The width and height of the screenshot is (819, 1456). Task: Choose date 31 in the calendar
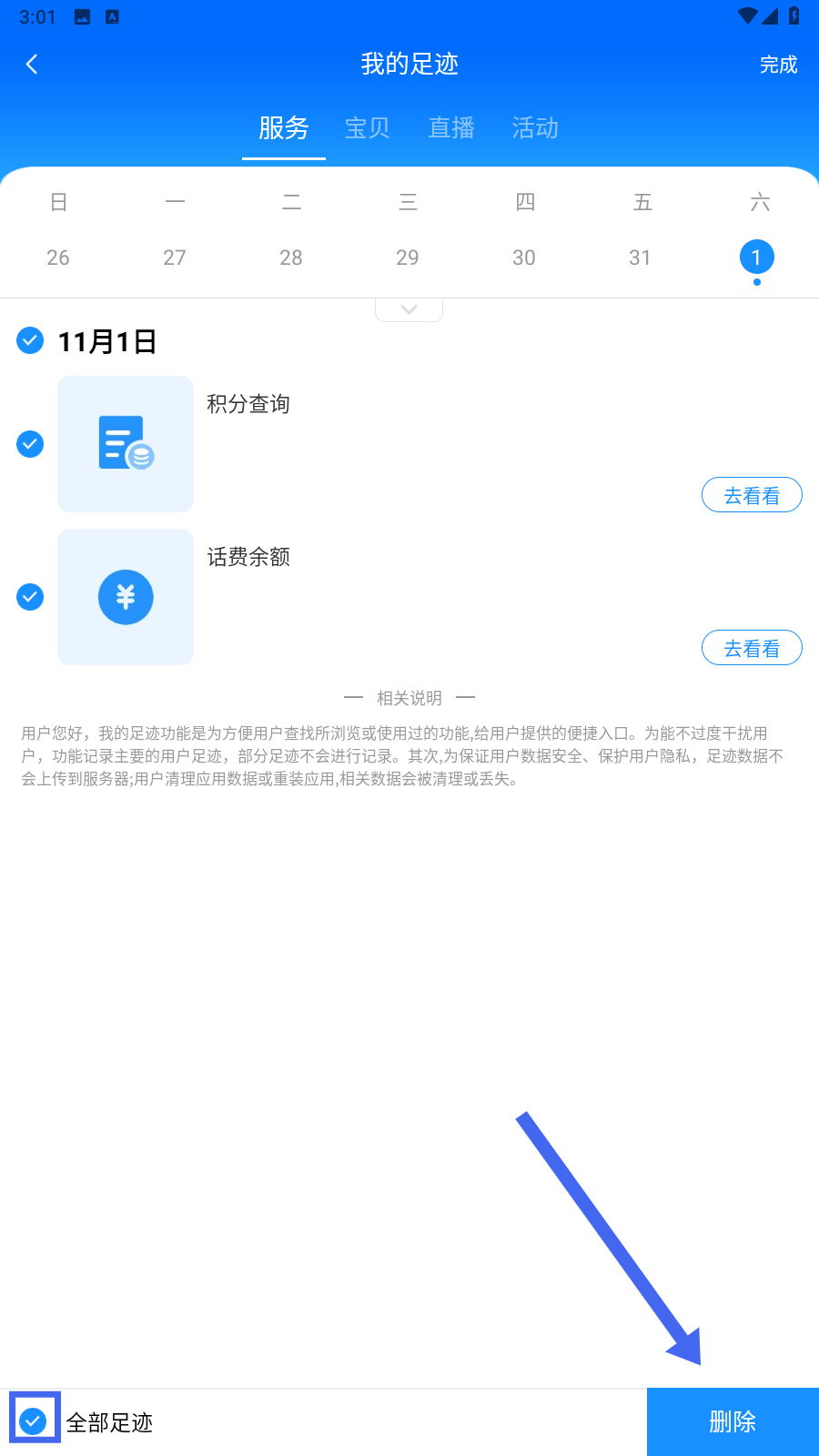pyautogui.click(x=640, y=258)
